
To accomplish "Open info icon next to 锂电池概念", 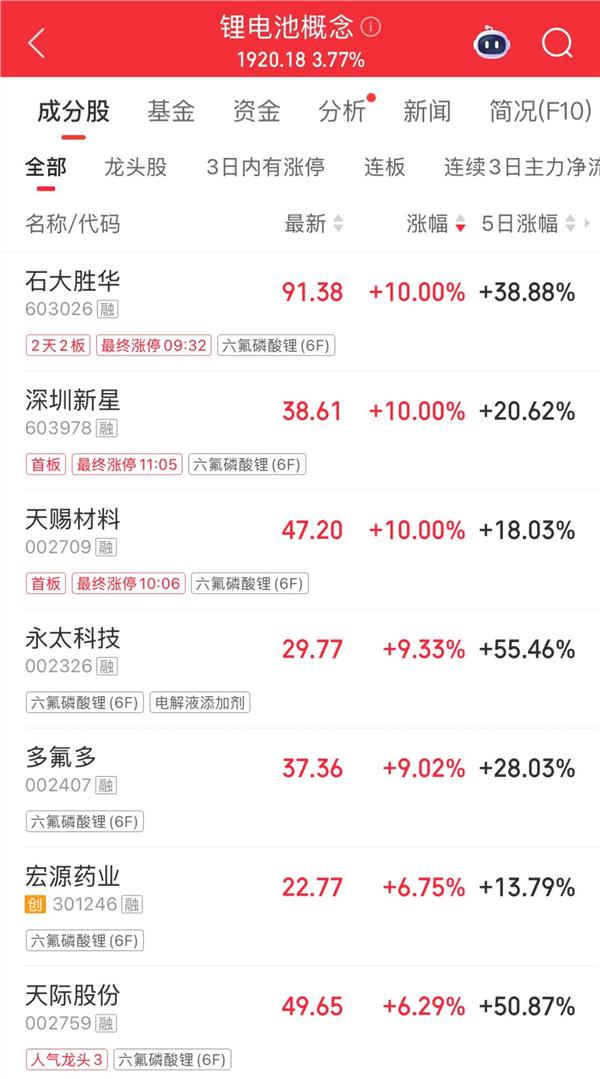I will tap(371, 27).
